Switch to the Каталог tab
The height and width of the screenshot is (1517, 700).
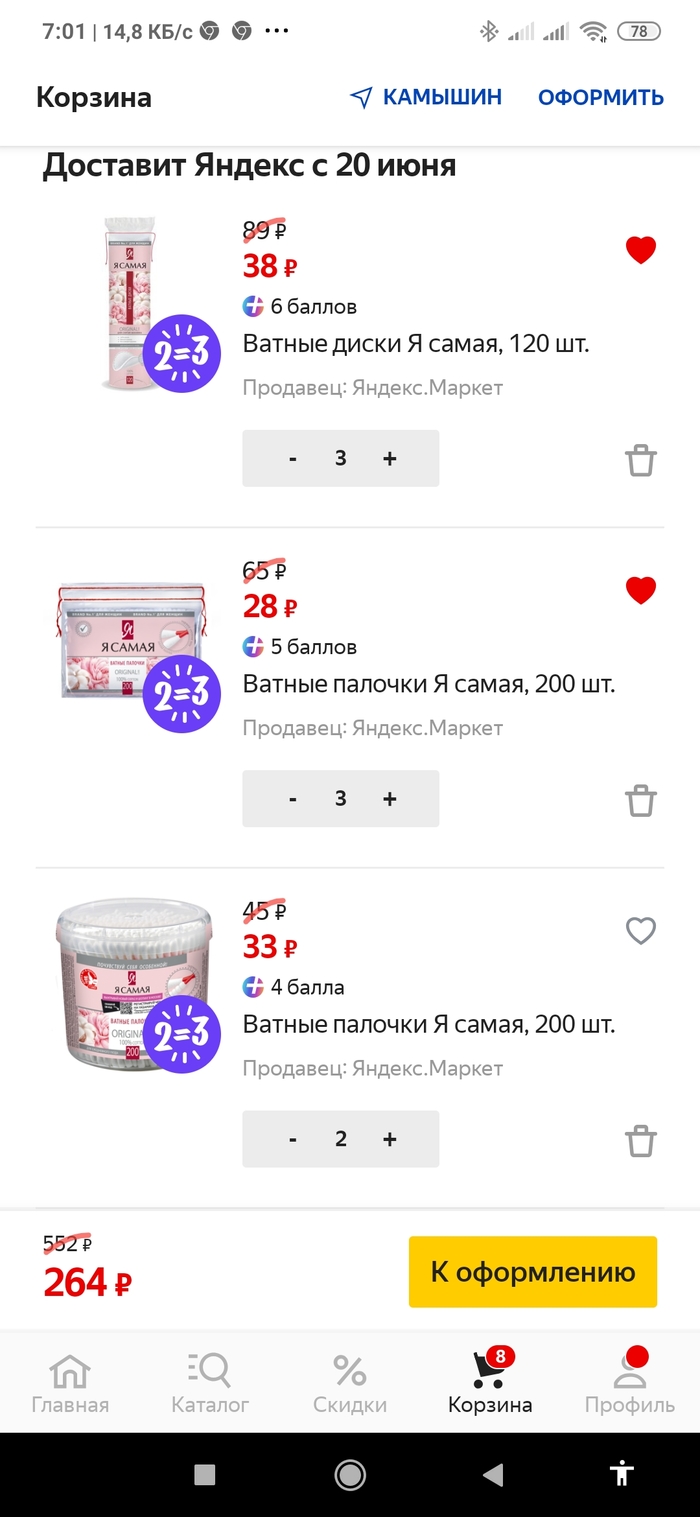[x=210, y=1384]
